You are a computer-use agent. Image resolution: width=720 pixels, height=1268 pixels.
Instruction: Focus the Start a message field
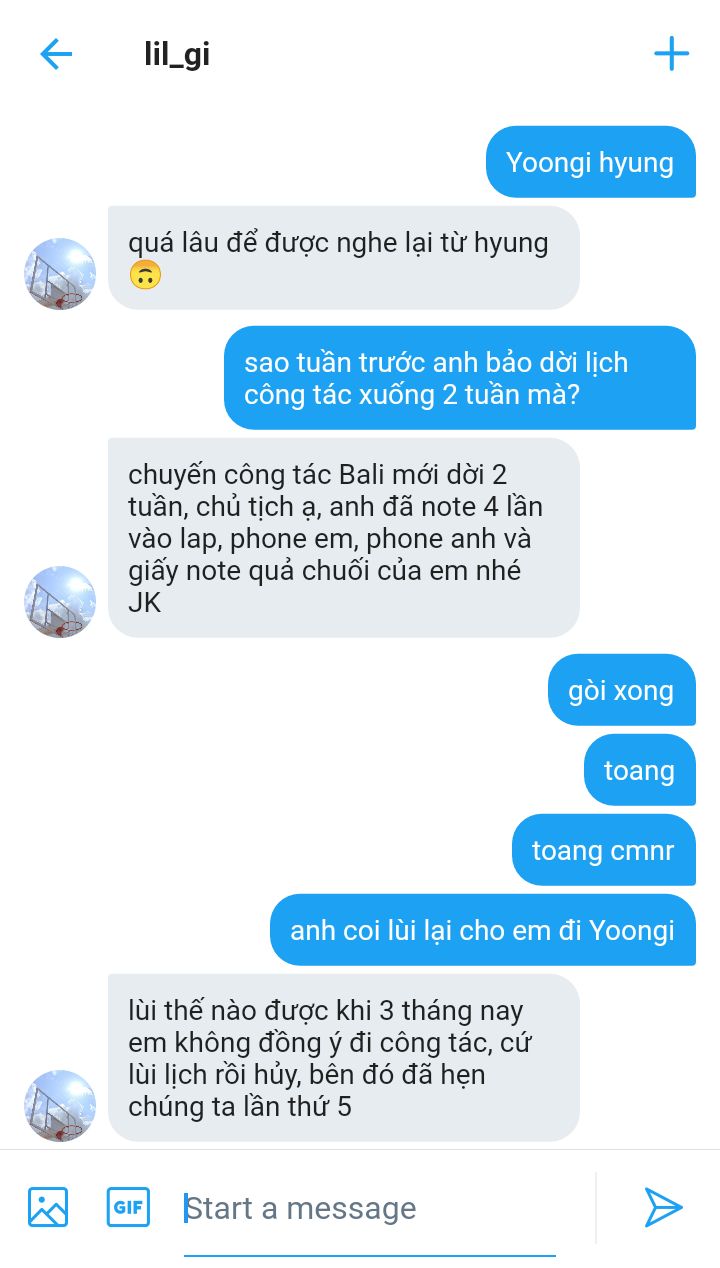coord(370,1209)
